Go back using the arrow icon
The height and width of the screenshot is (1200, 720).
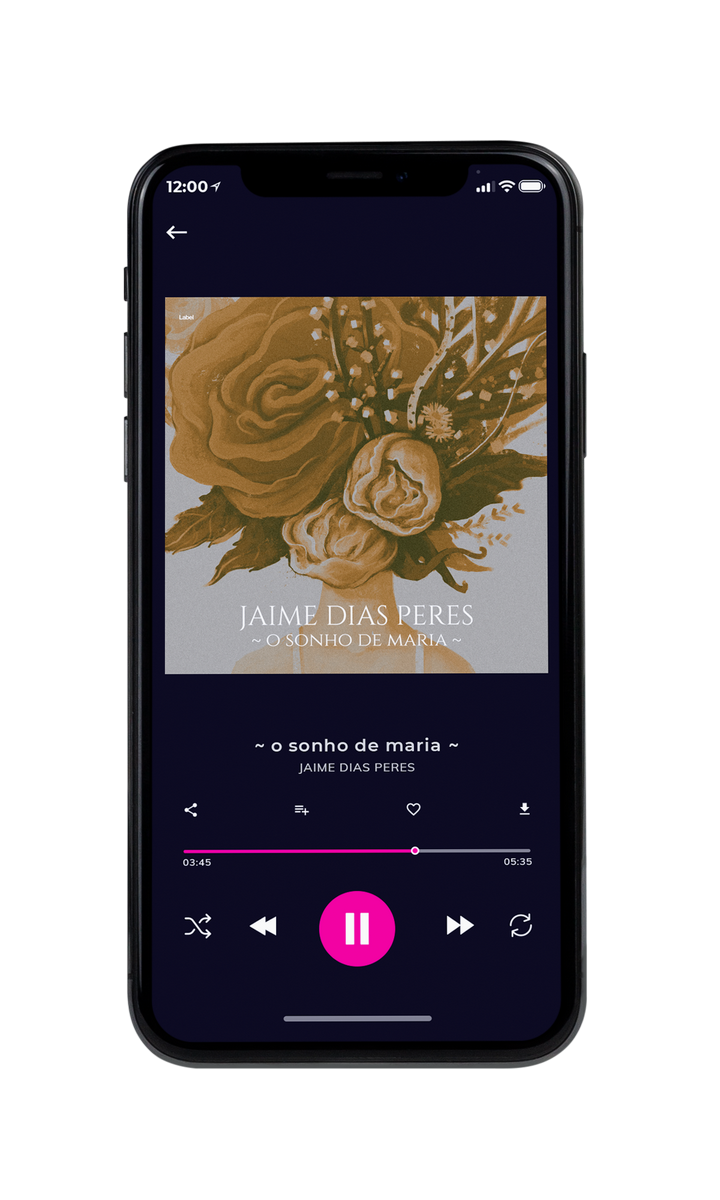[177, 232]
